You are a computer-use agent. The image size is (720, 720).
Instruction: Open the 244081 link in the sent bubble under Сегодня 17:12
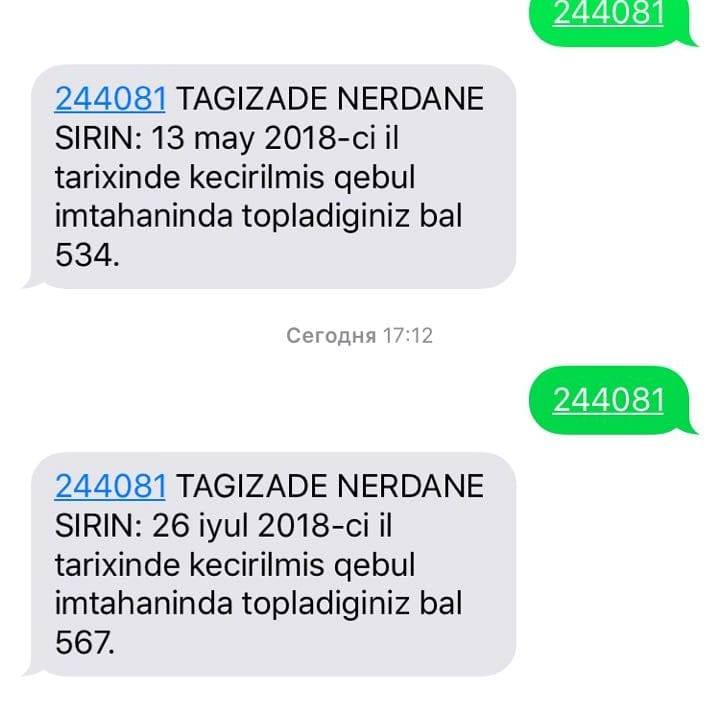pyautogui.click(x=608, y=399)
